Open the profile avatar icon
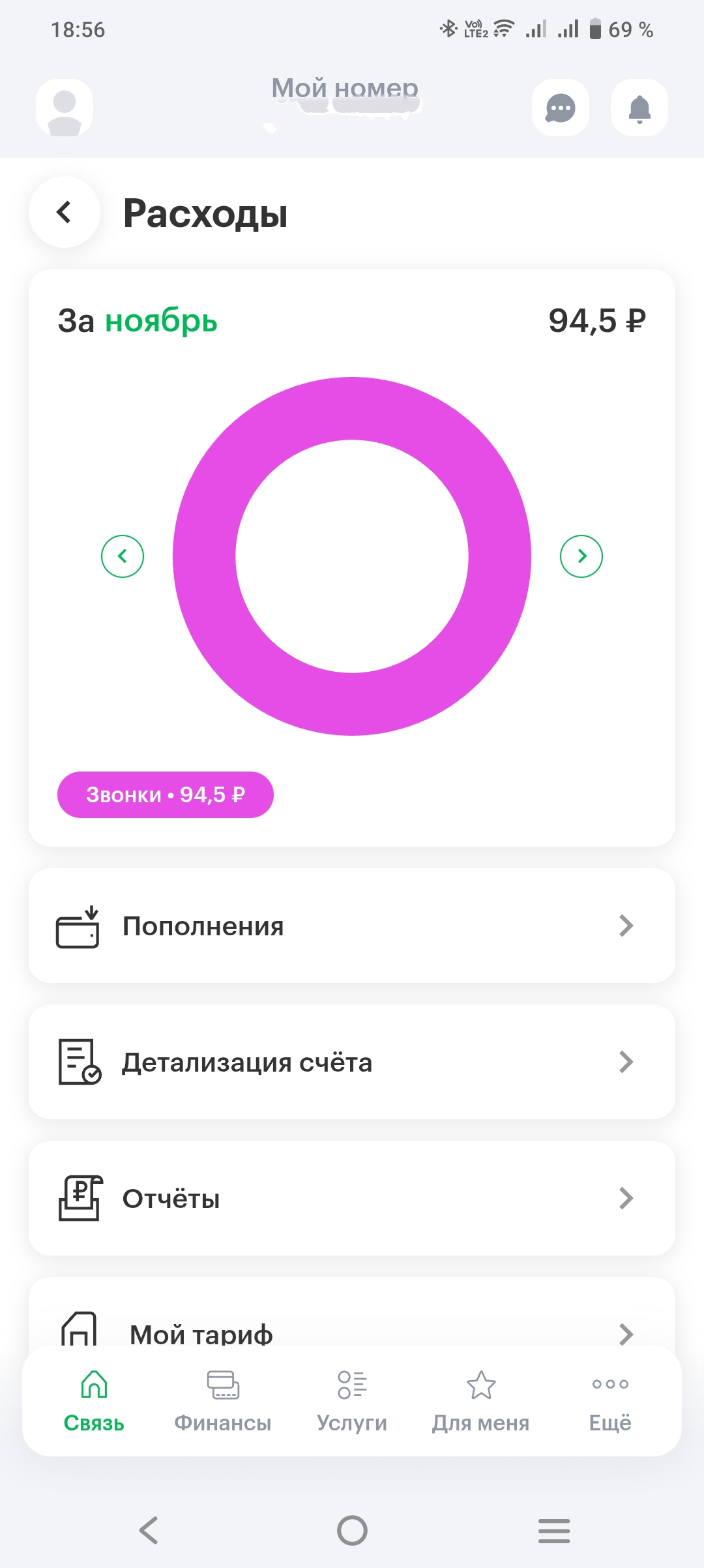 [64, 108]
